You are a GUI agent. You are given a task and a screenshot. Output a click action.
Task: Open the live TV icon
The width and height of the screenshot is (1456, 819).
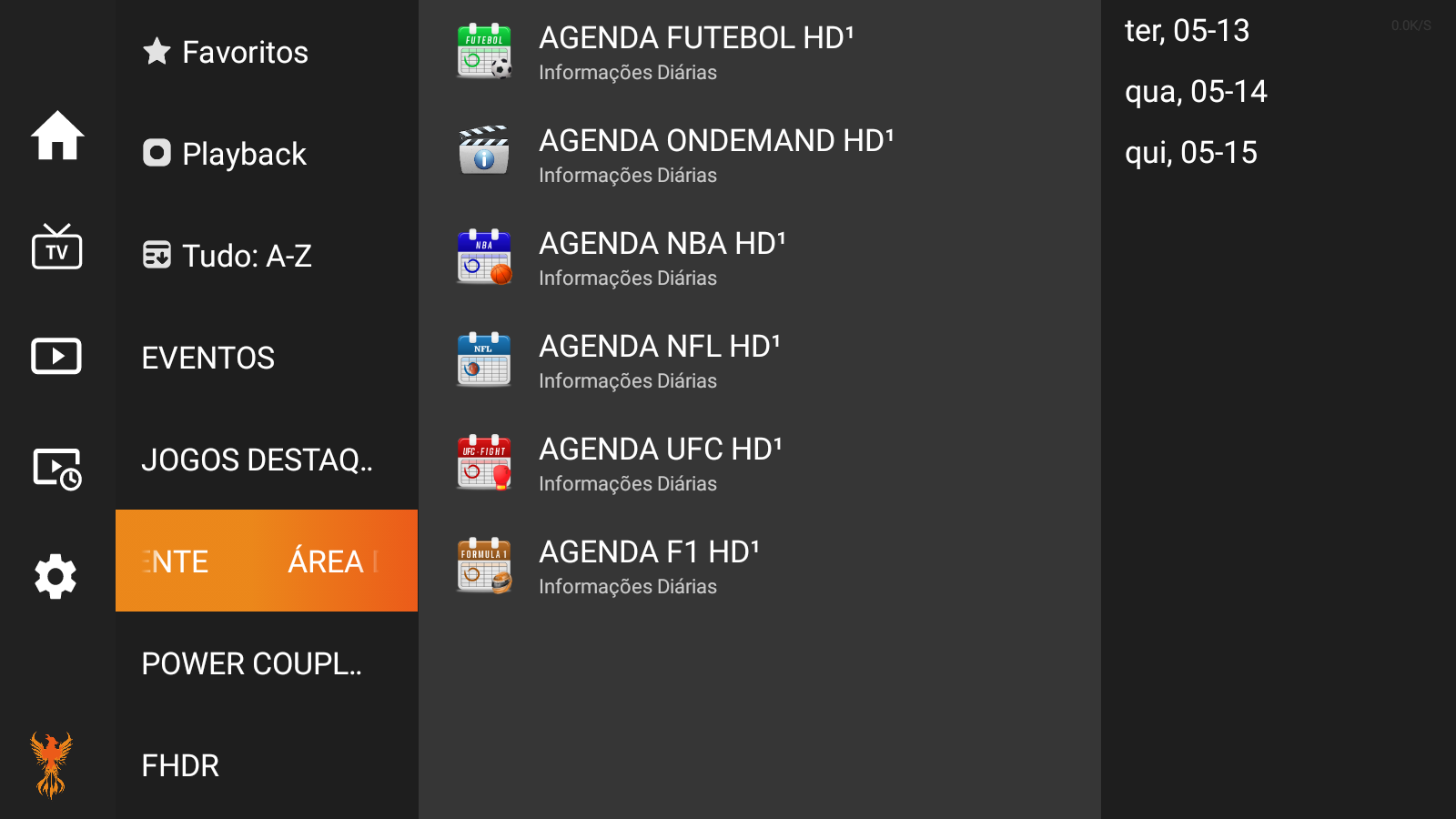point(57,247)
